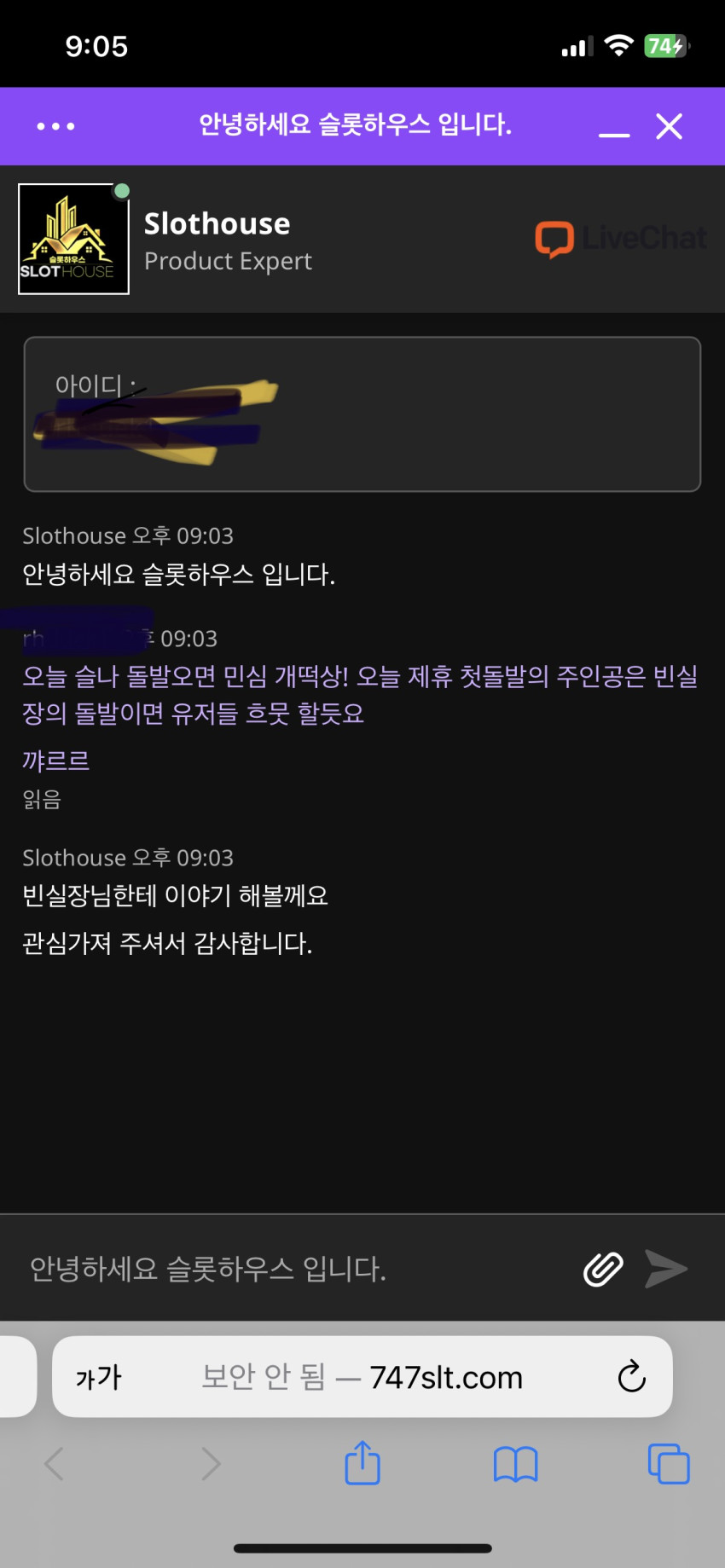Image resolution: width=725 pixels, height=1568 pixels.
Task: Attach a file with the paperclip icon
Action: point(603,1269)
